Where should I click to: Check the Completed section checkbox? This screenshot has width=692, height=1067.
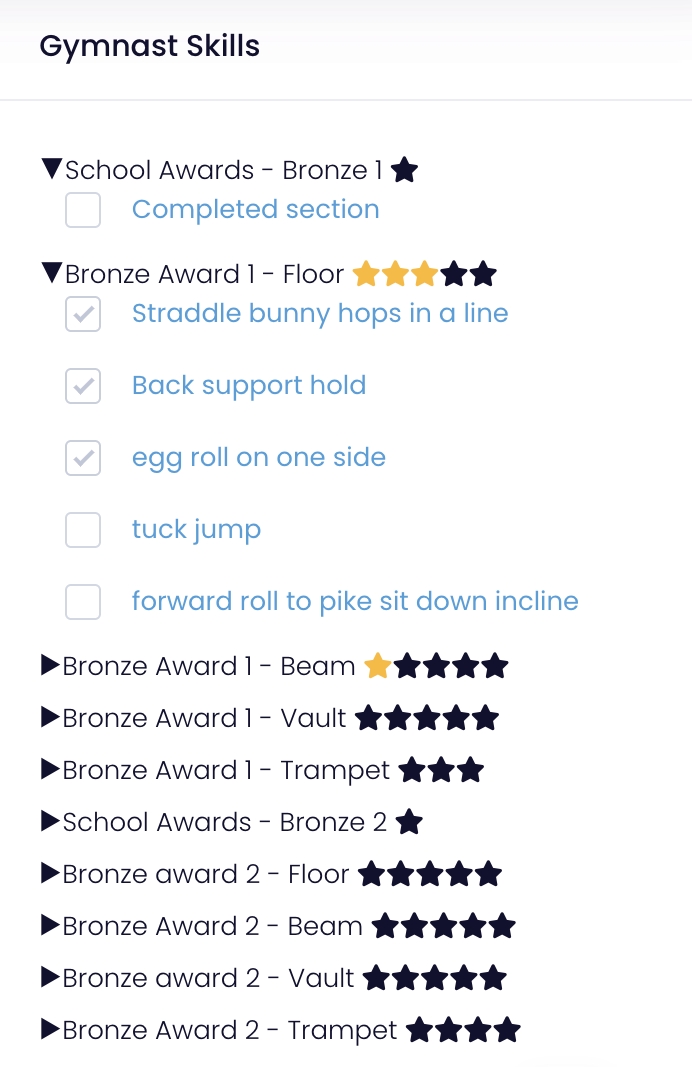point(83,210)
